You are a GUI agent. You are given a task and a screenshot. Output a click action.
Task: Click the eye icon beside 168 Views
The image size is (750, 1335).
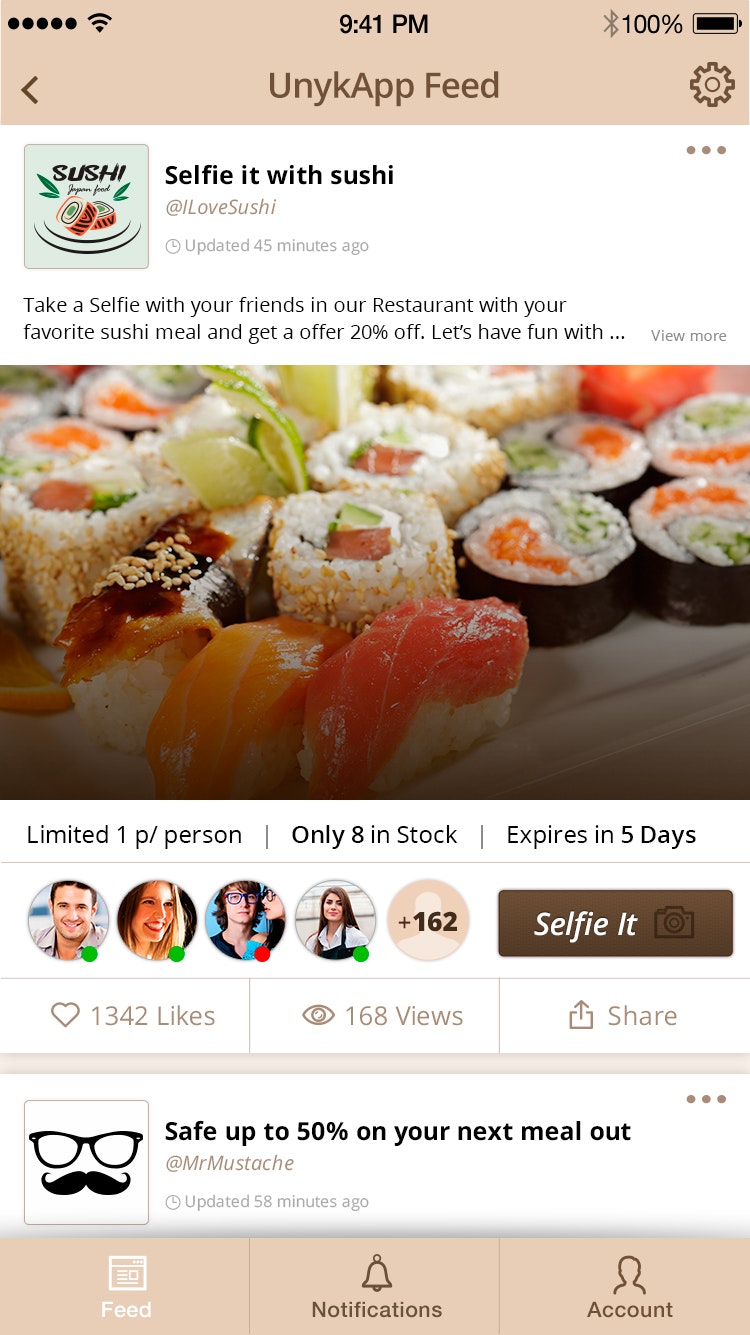(x=318, y=1015)
